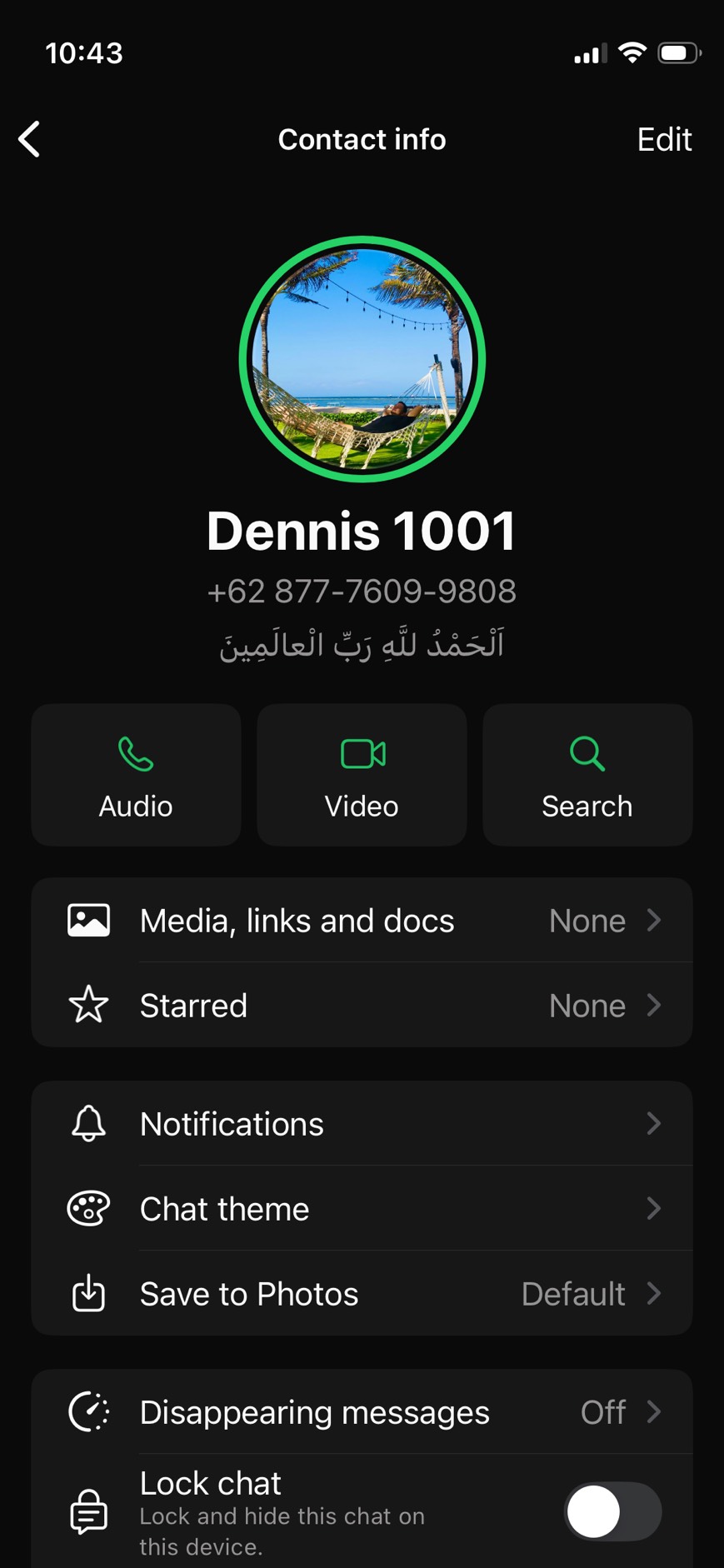724x1568 pixels.
Task: View Dennis 1001's profile photo
Action: (x=362, y=359)
